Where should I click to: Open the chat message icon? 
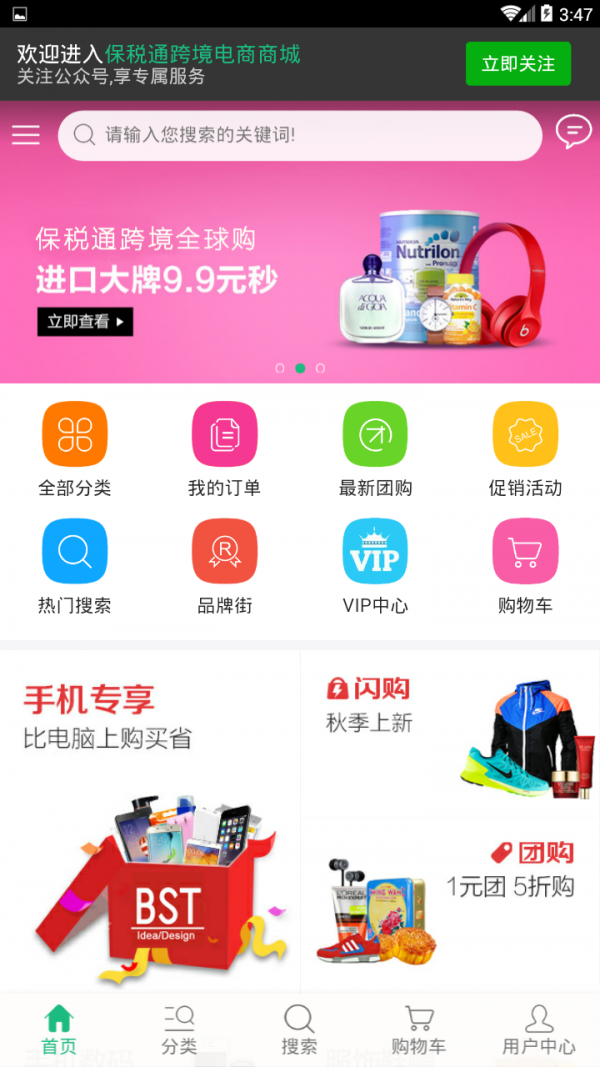pyautogui.click(x=573, y=132)
